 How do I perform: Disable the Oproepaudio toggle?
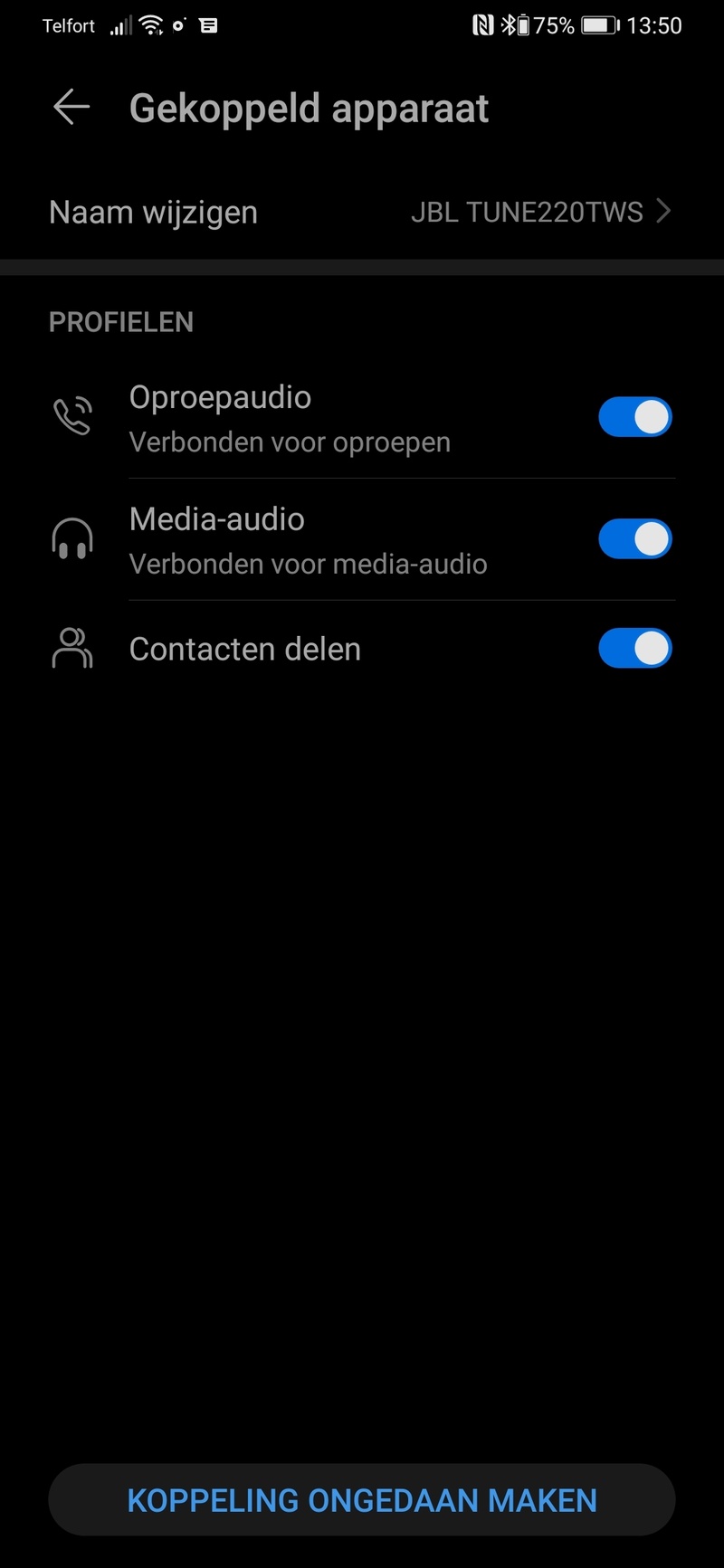634,416
